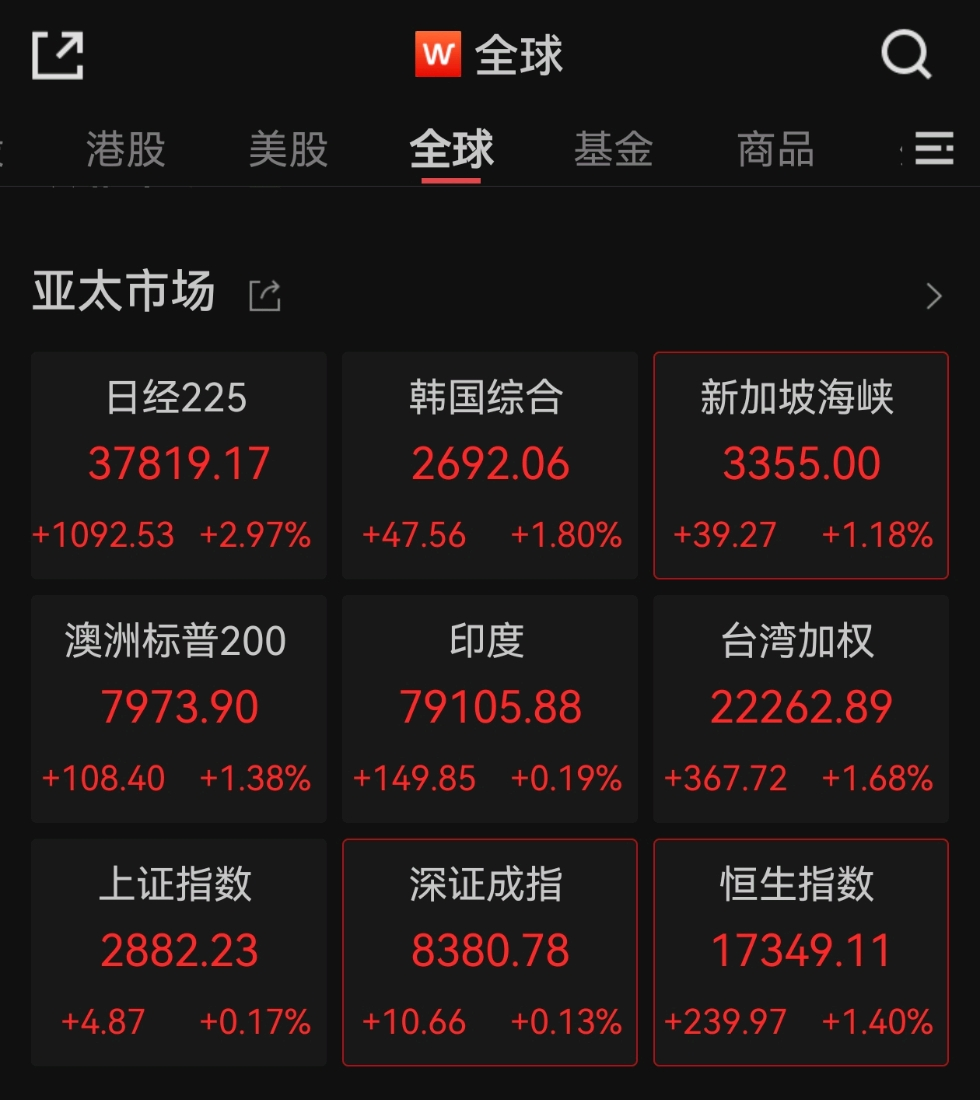Open 恒生指数 quote details

(800, 952)
